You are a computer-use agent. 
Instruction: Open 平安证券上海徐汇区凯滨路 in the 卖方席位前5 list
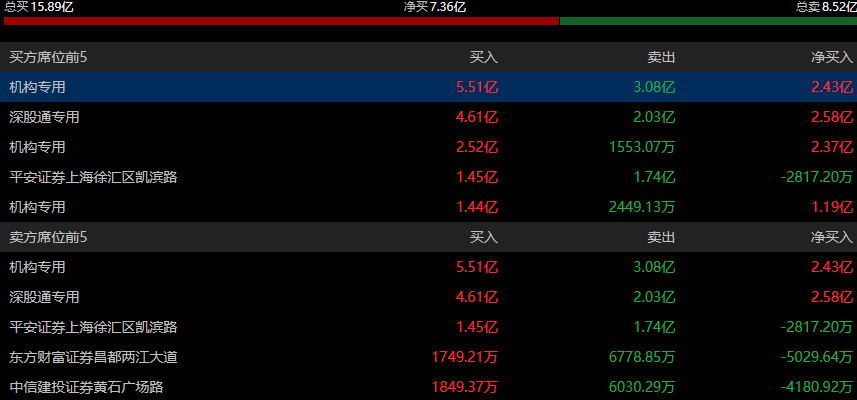[x=428, y=327]
